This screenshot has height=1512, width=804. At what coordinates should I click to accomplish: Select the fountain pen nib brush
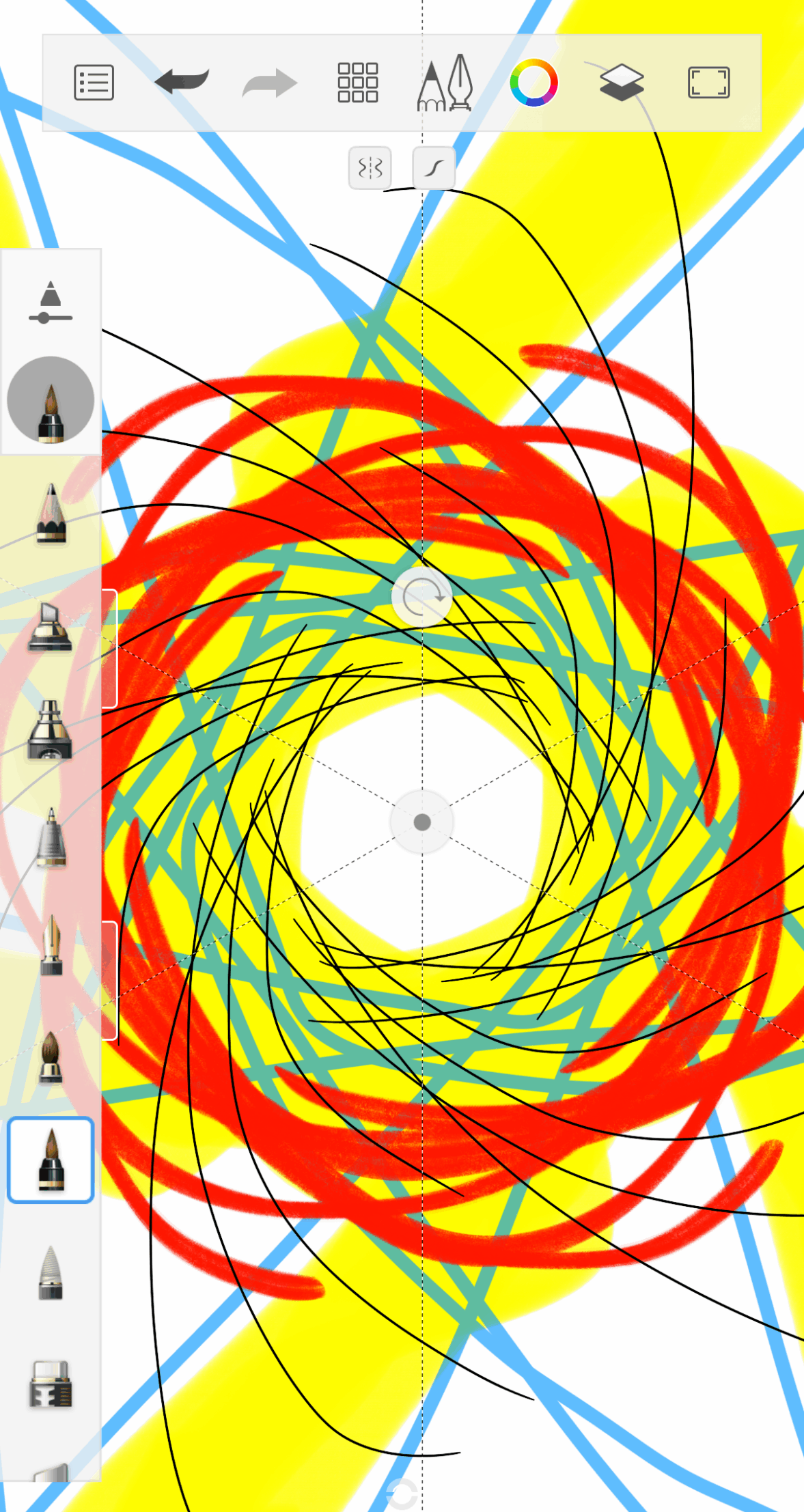point(51,946)
